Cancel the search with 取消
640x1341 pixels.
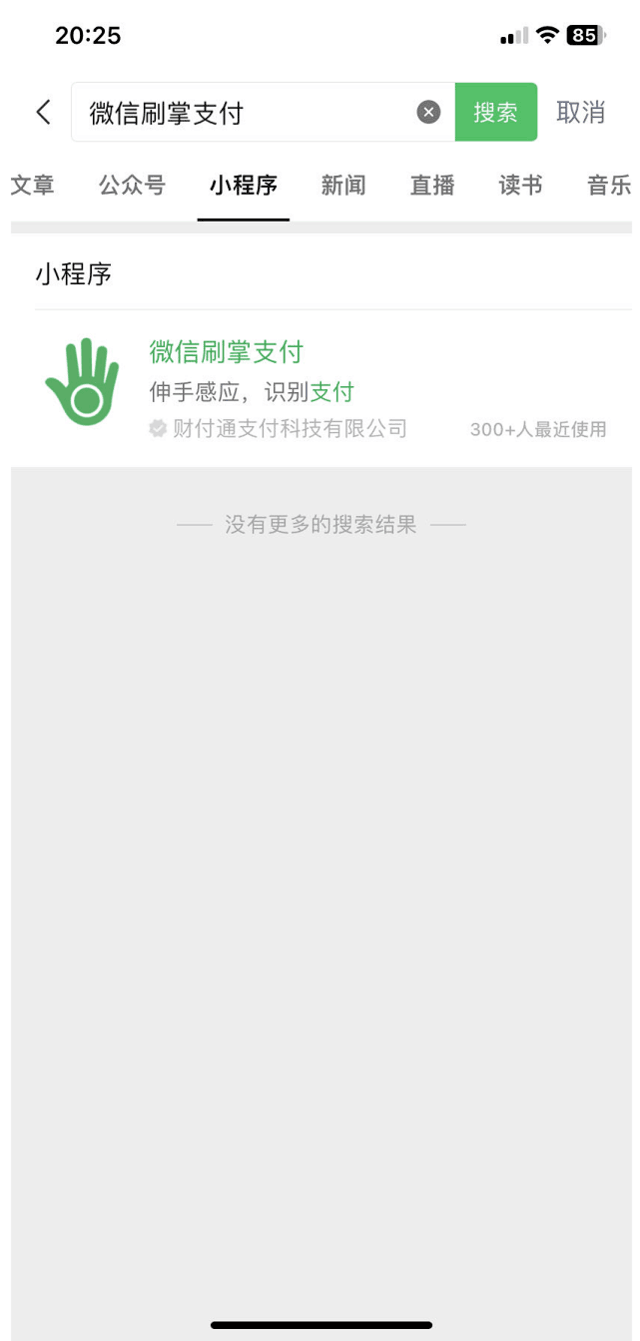[581, 112]
